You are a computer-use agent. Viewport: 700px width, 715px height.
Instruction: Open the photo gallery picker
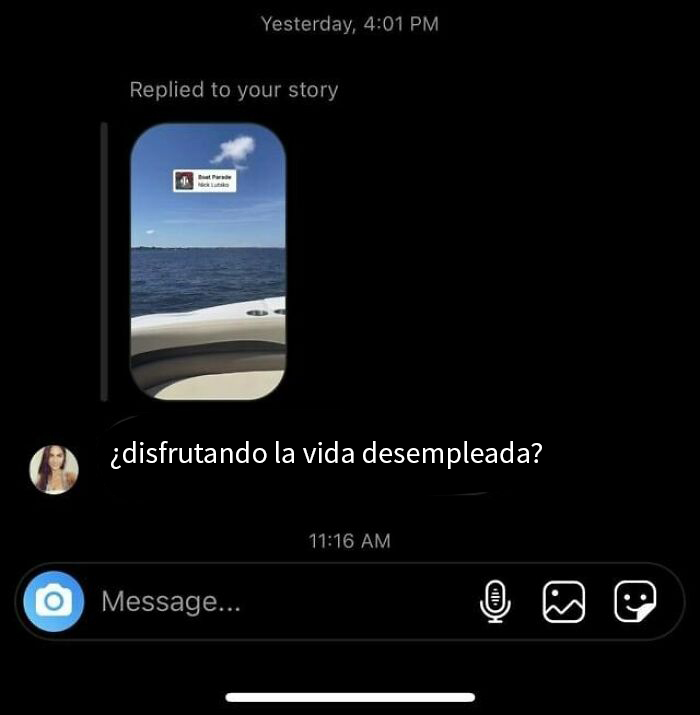(x=563, y=602)
